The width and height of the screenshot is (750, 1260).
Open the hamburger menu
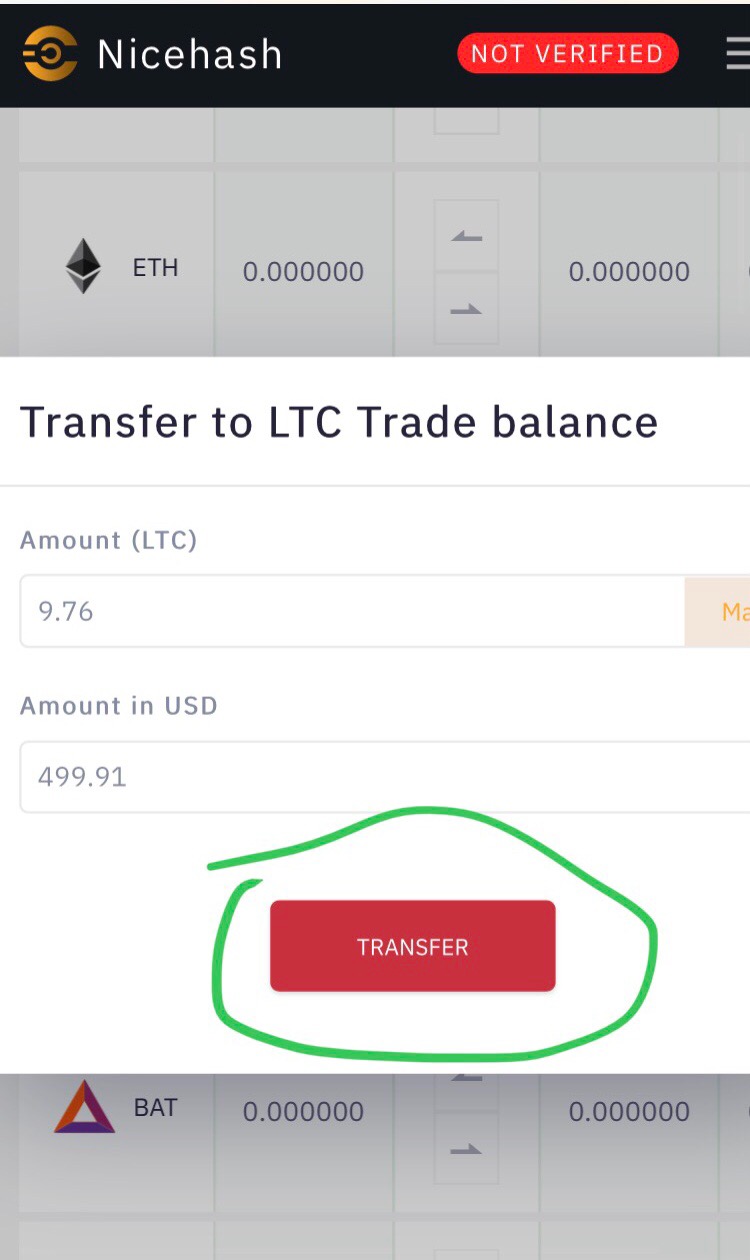(x=738, y=54)
